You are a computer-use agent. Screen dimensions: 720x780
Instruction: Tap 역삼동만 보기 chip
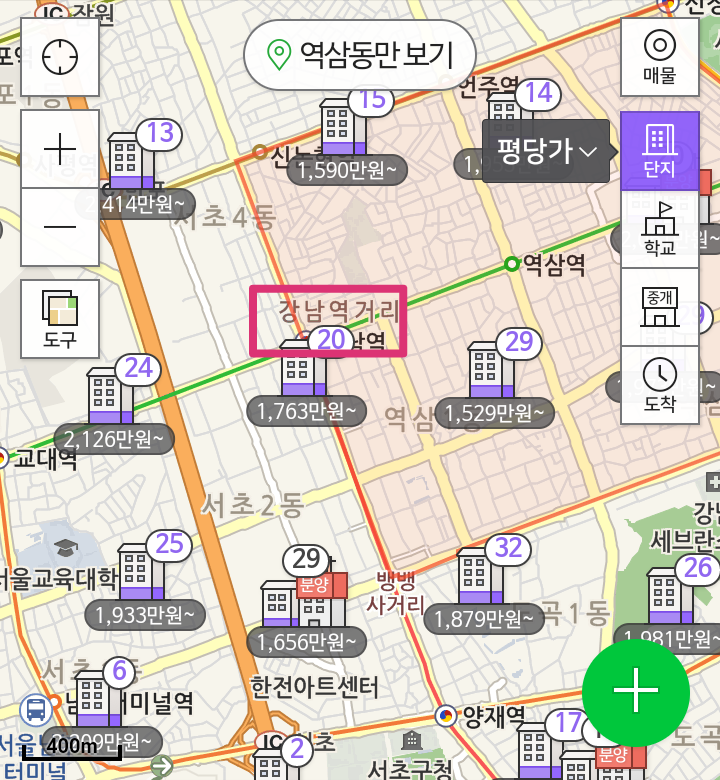tap(360, 52)
